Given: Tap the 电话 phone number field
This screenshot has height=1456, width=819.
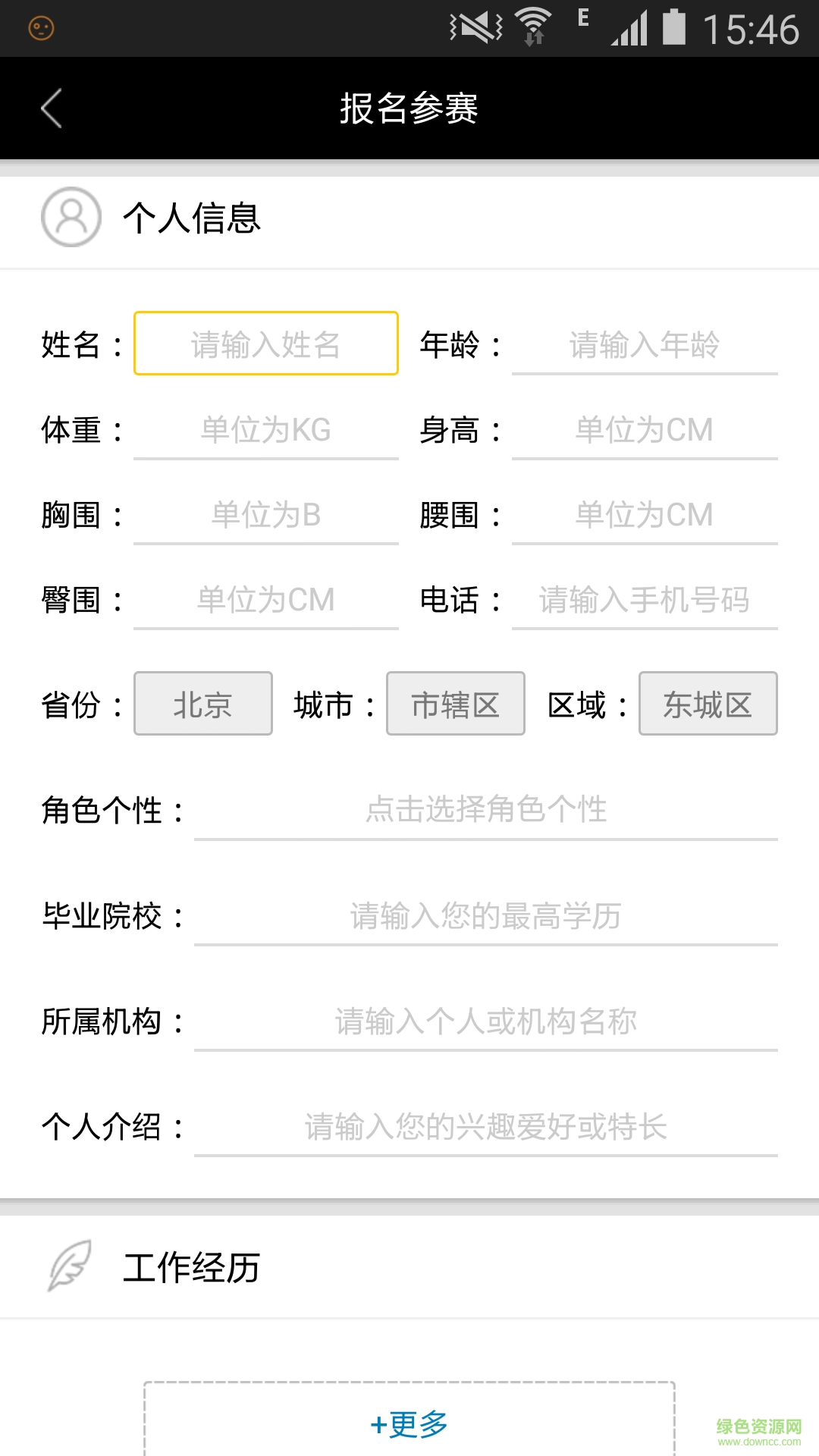Looking at the screenshot, I should pyautogui.click(x=645, y=600).
